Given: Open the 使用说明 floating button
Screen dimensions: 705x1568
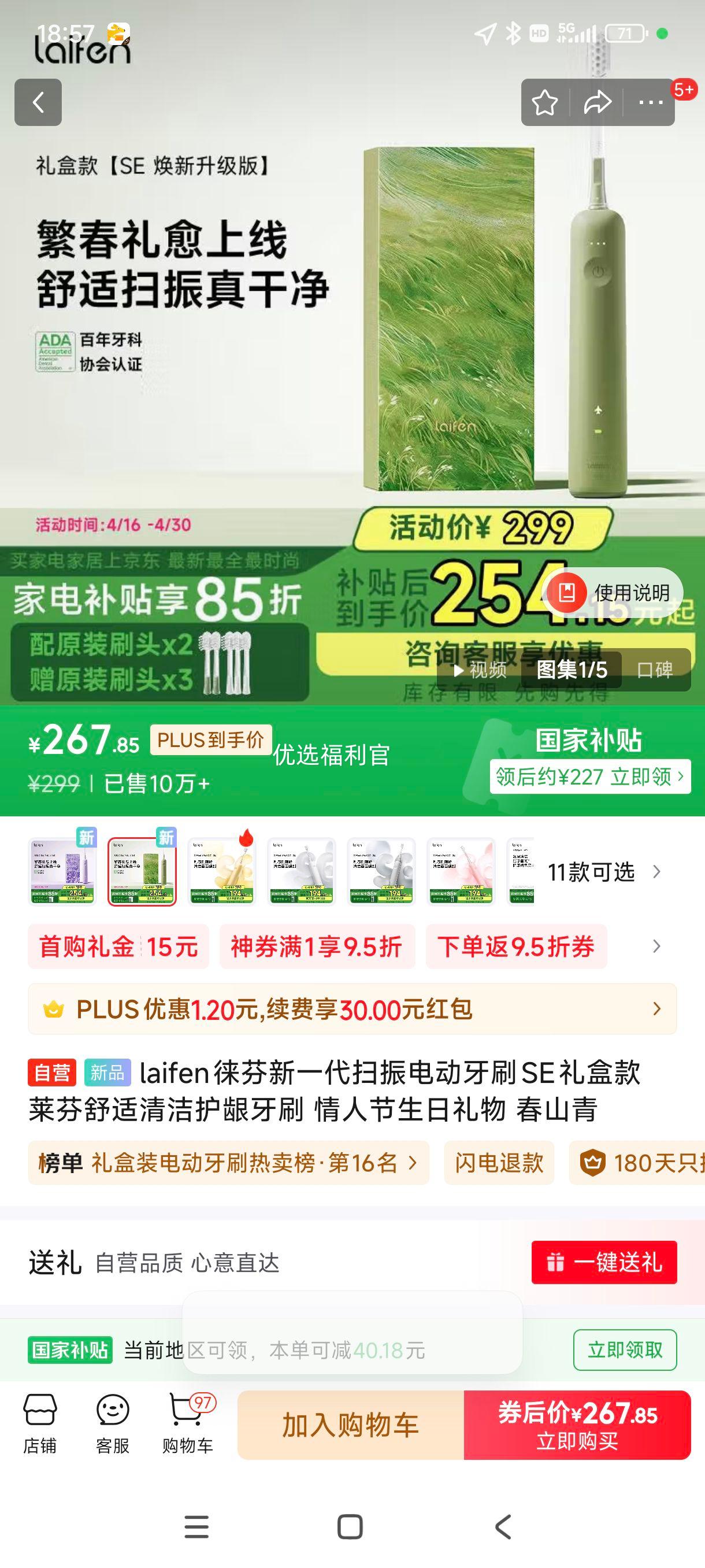Looking at the screenshot, I should coord(613,592).
